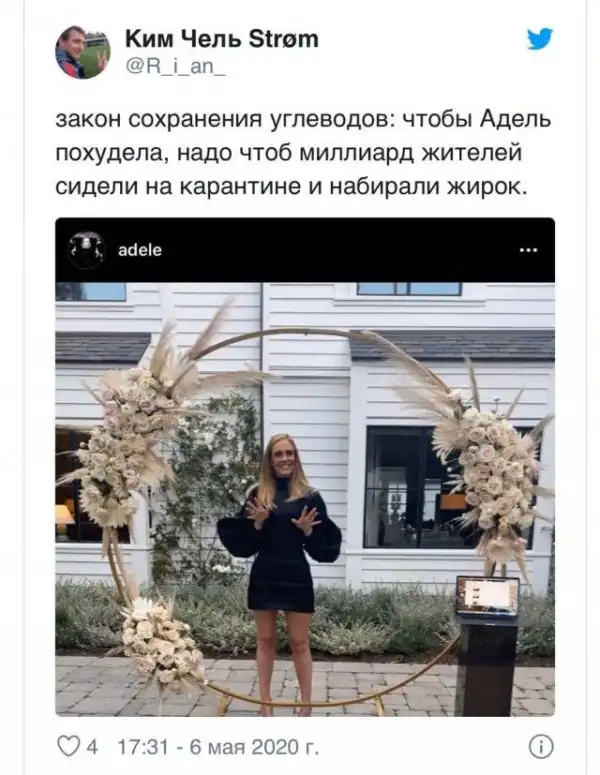
Task: Open Ким Чель Strøm's profile avatar
Action: 83,52
